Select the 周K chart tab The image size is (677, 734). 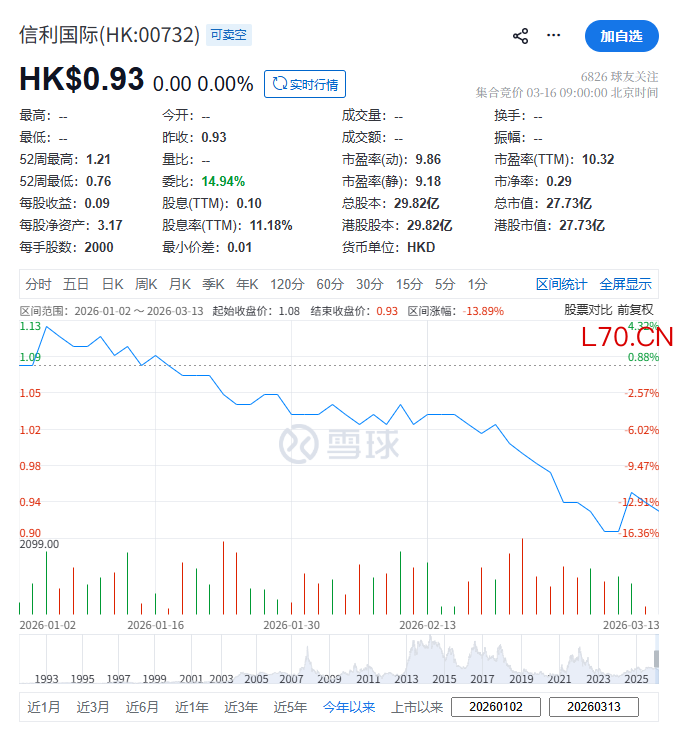[147, 283]
